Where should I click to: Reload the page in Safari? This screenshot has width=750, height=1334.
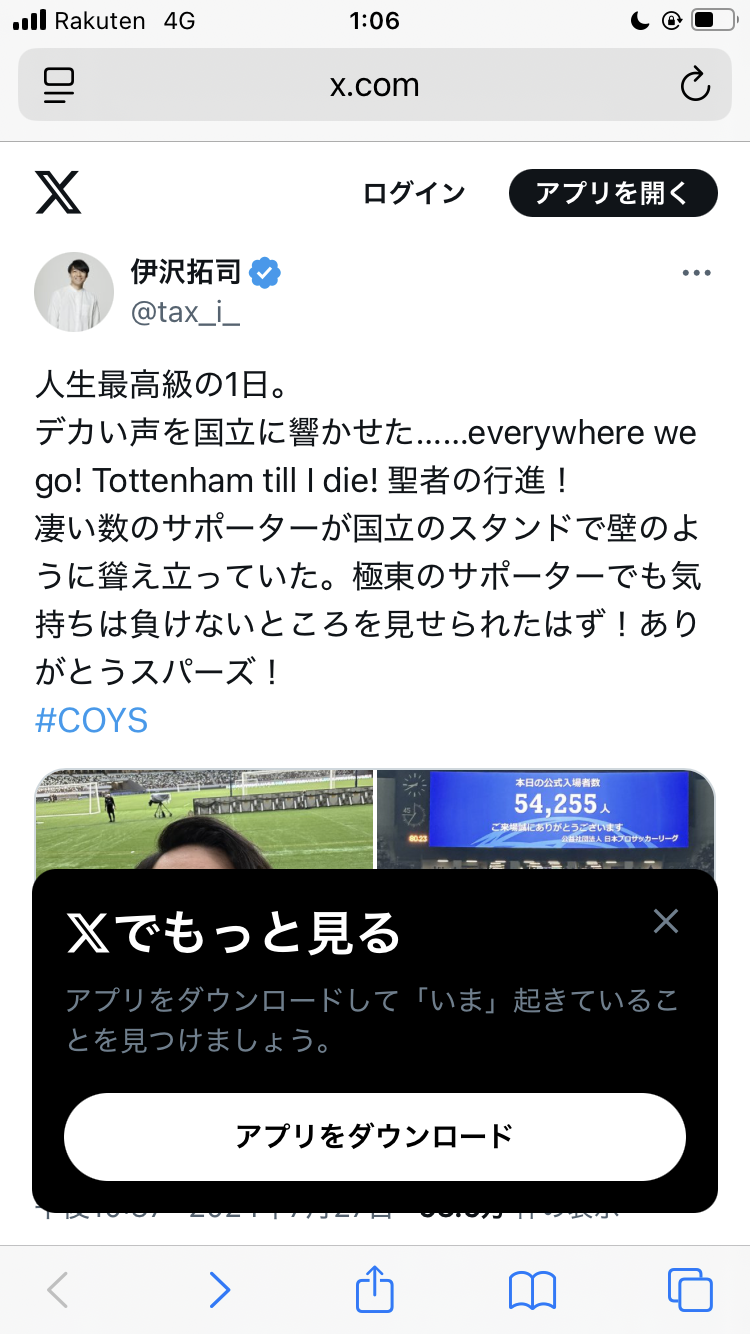point(694,86)
